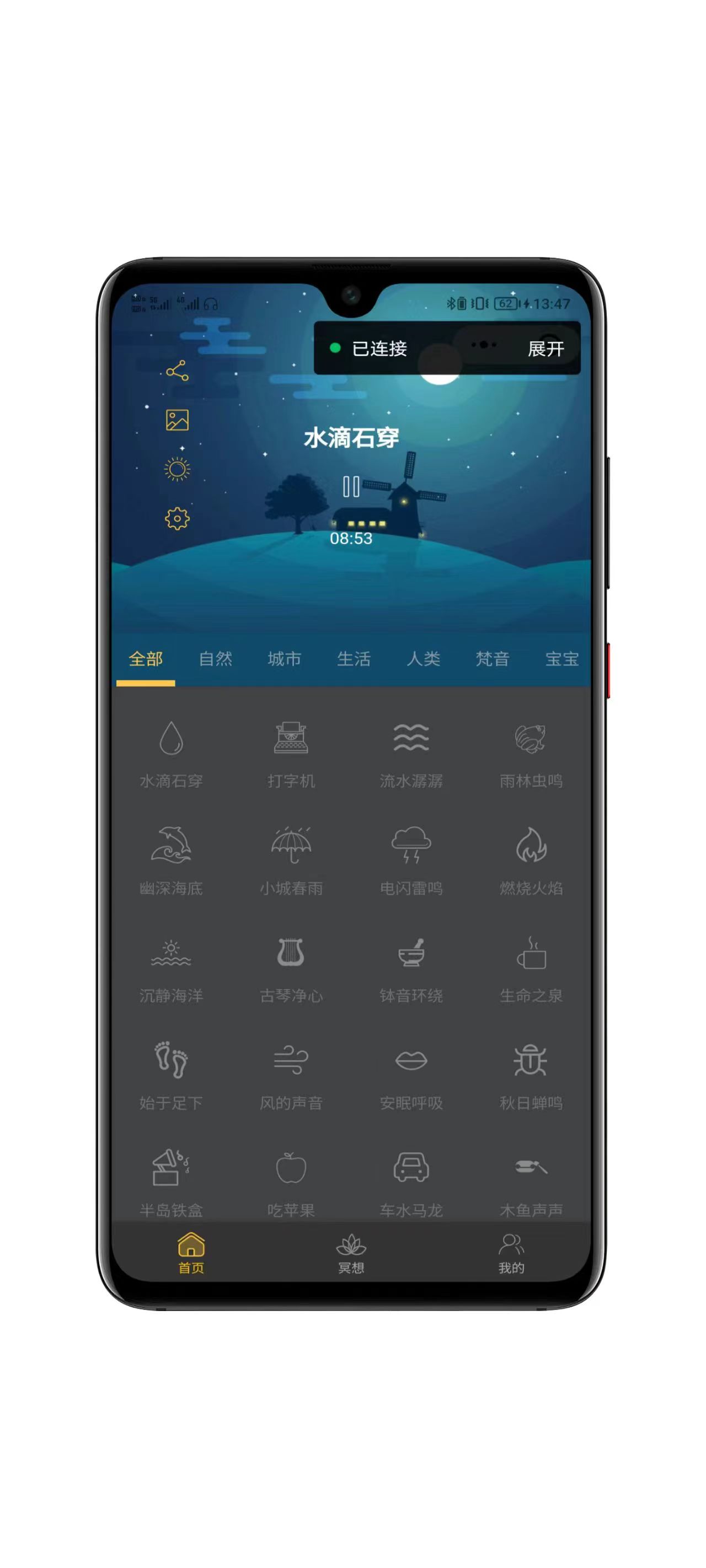
Task: Open the 我的 tab
Action: click(x=511, y=1254)
